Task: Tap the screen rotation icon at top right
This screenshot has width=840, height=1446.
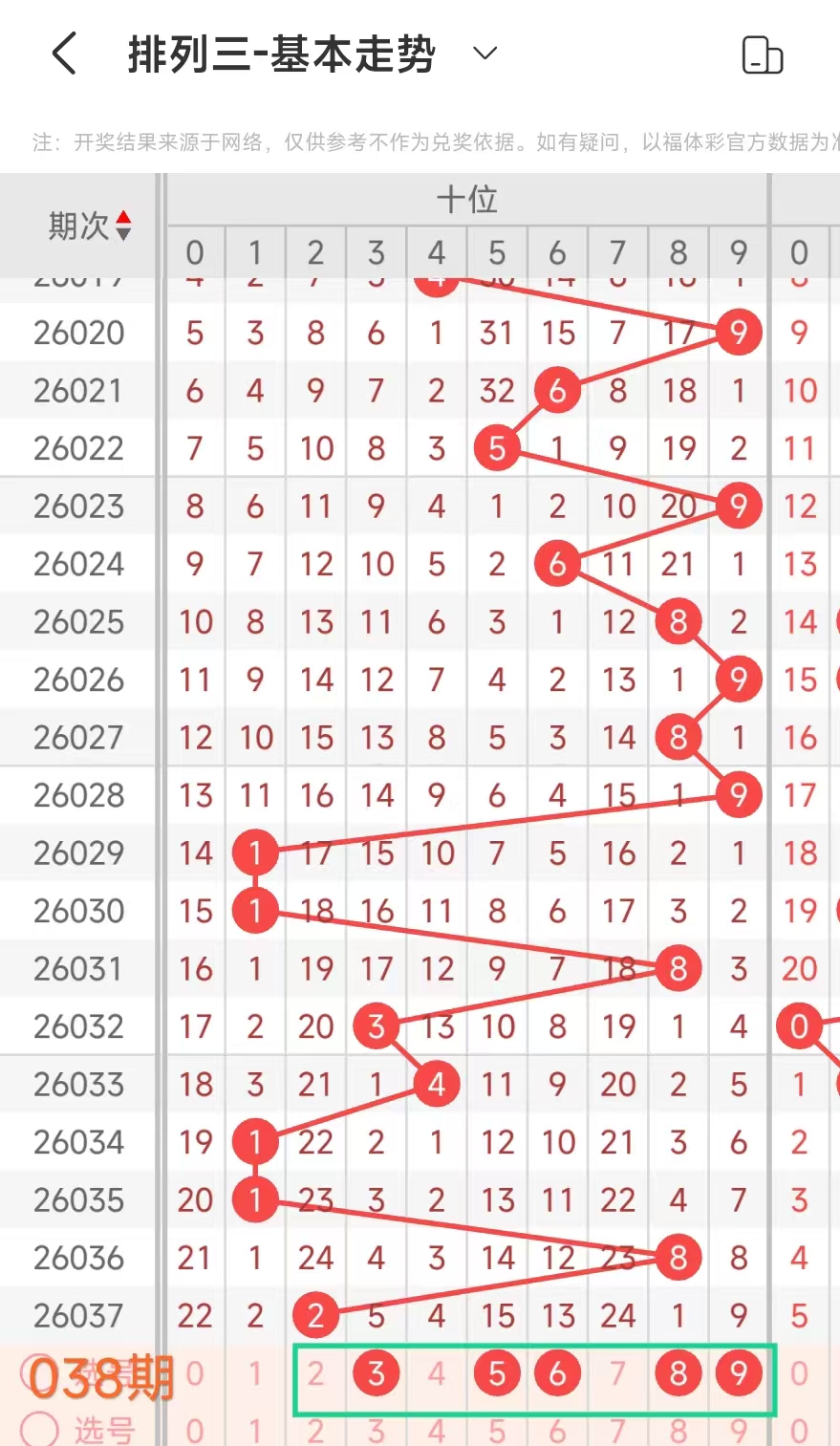Action: (x=762, y=55)
